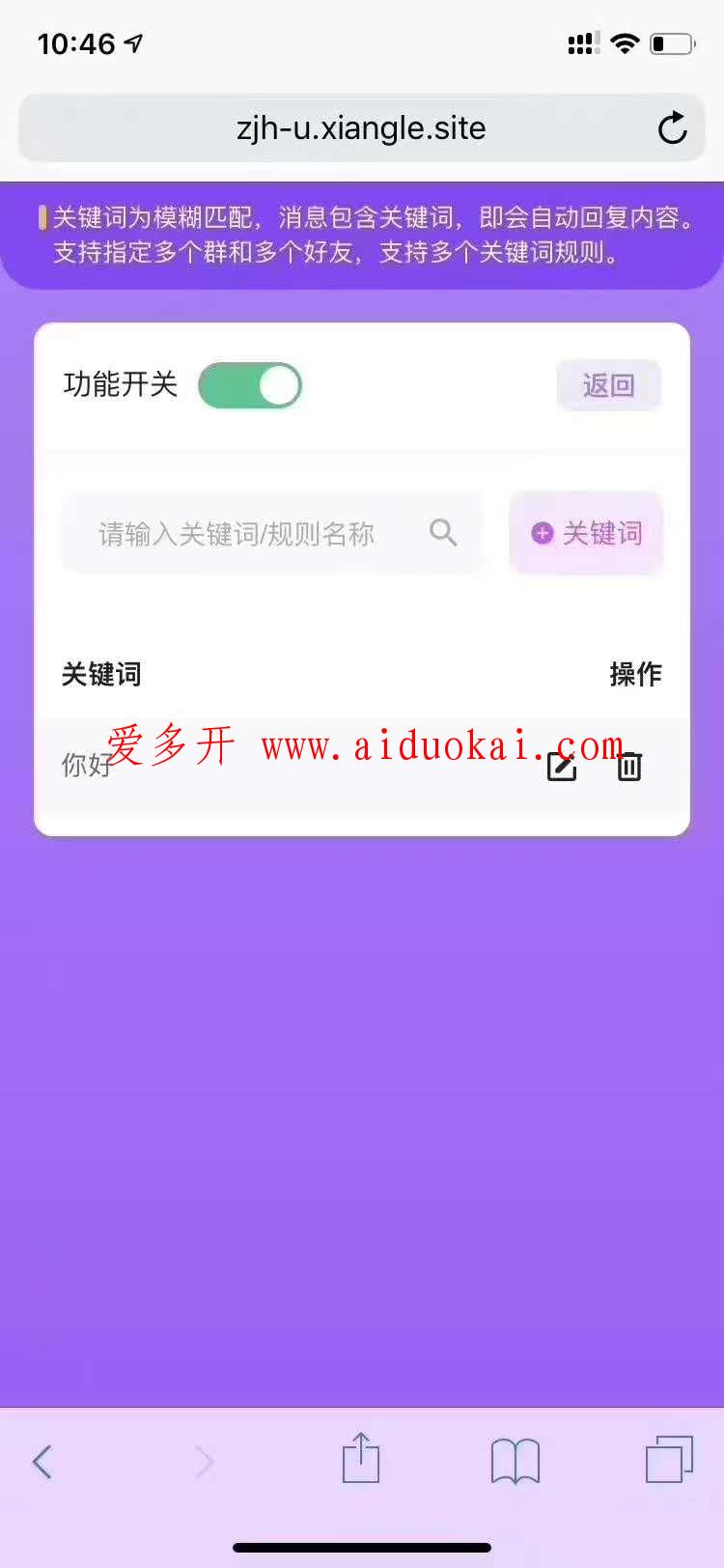This screenshot has height=1568, width=724.
Task: Toggle the 功能开关 switch off
Action: coord(250,386)
